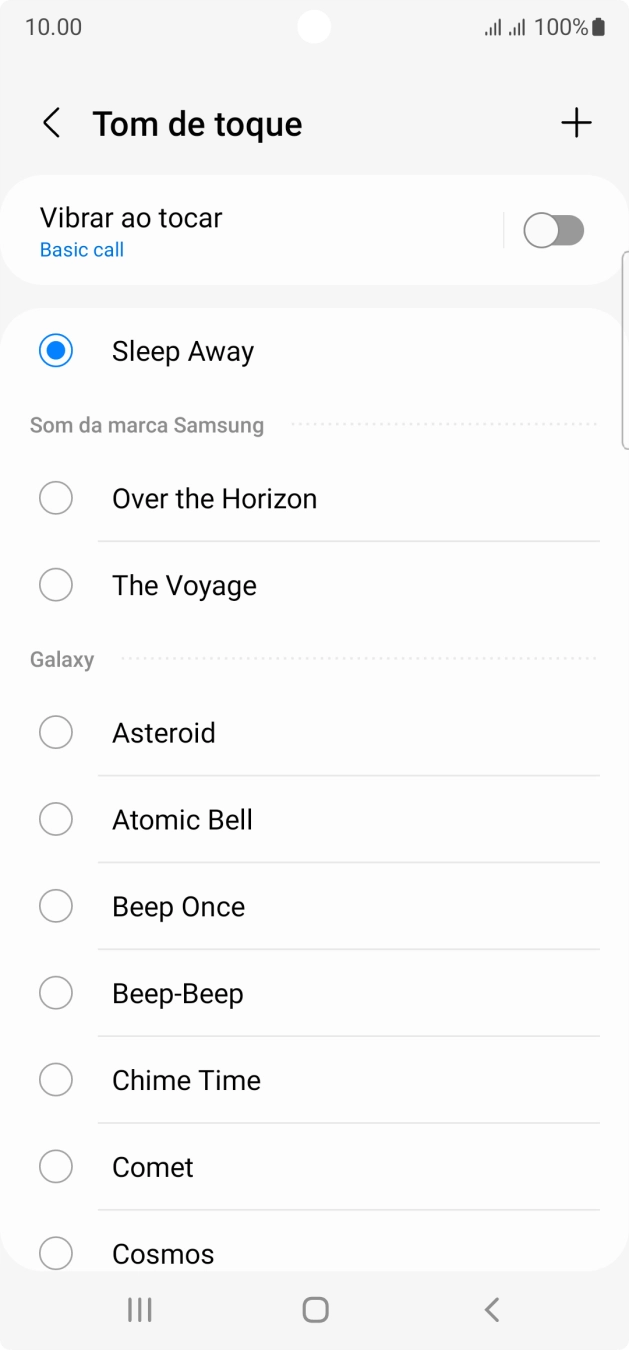Screen dimensions: 629x1350
Task: Select Asteroid ringtone
Action: (164, 733)
